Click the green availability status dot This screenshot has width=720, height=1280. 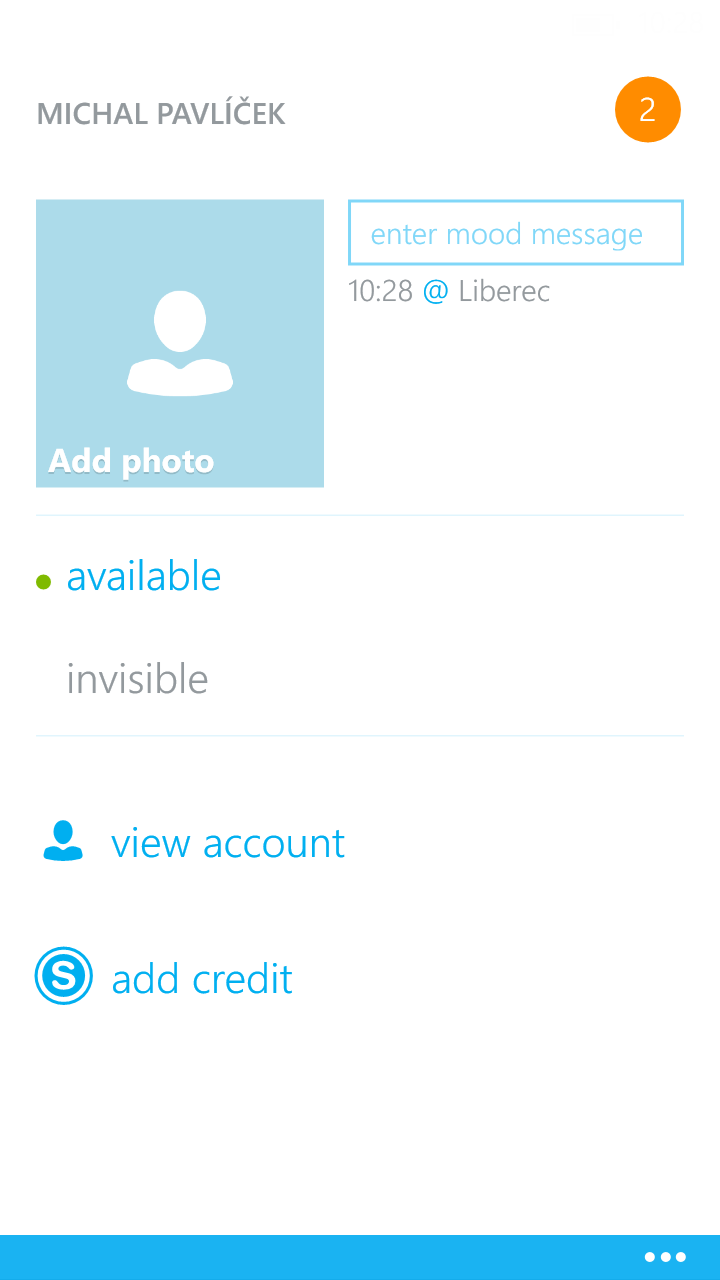[42, 580]
